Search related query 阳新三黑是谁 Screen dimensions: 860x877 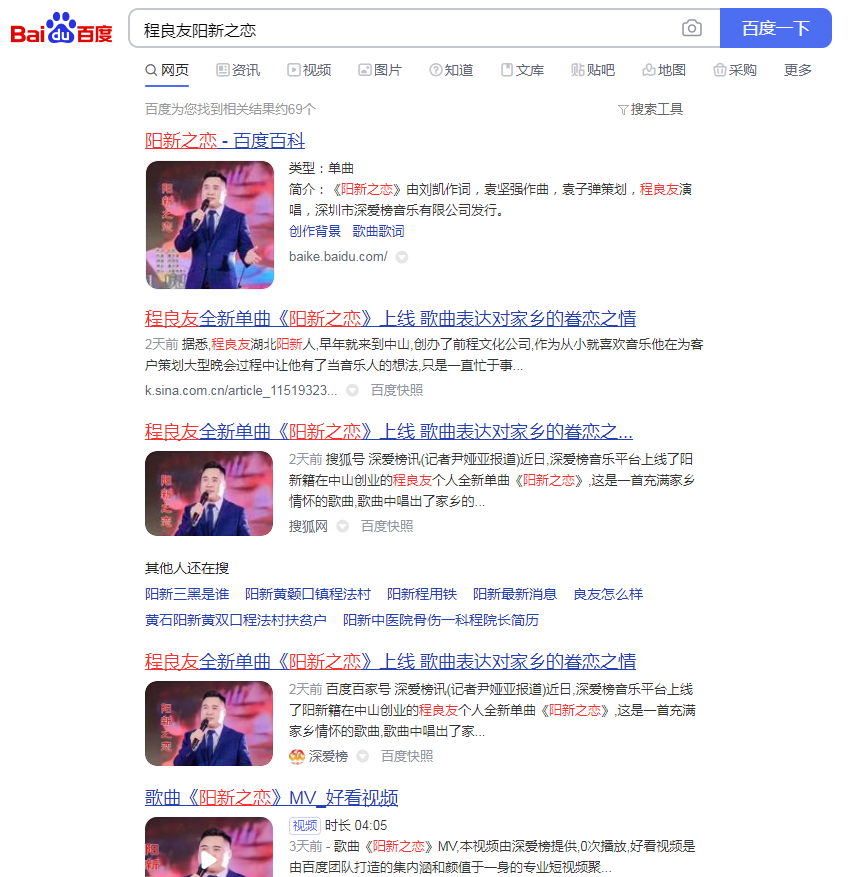click(x=187, y=594)
